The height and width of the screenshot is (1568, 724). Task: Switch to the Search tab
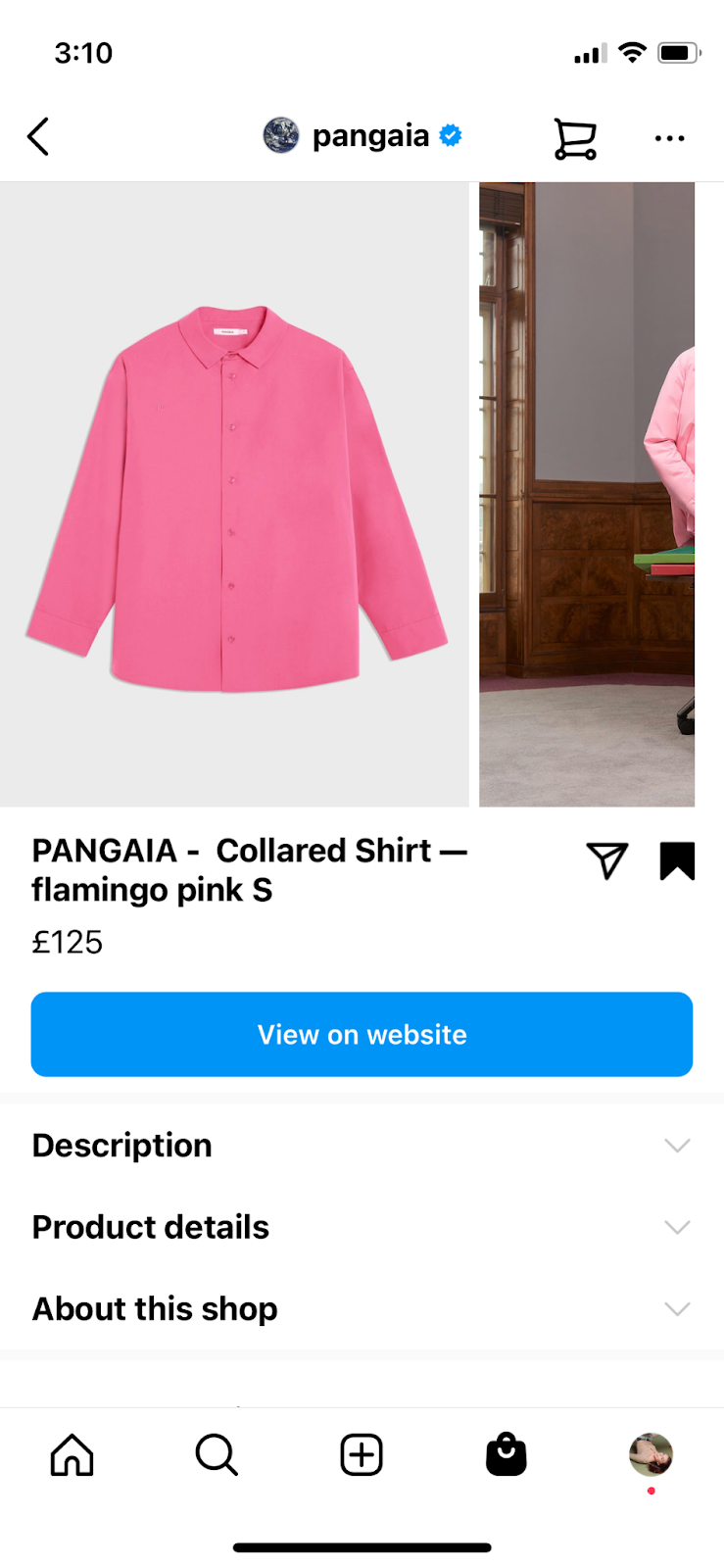point(217,1454)
